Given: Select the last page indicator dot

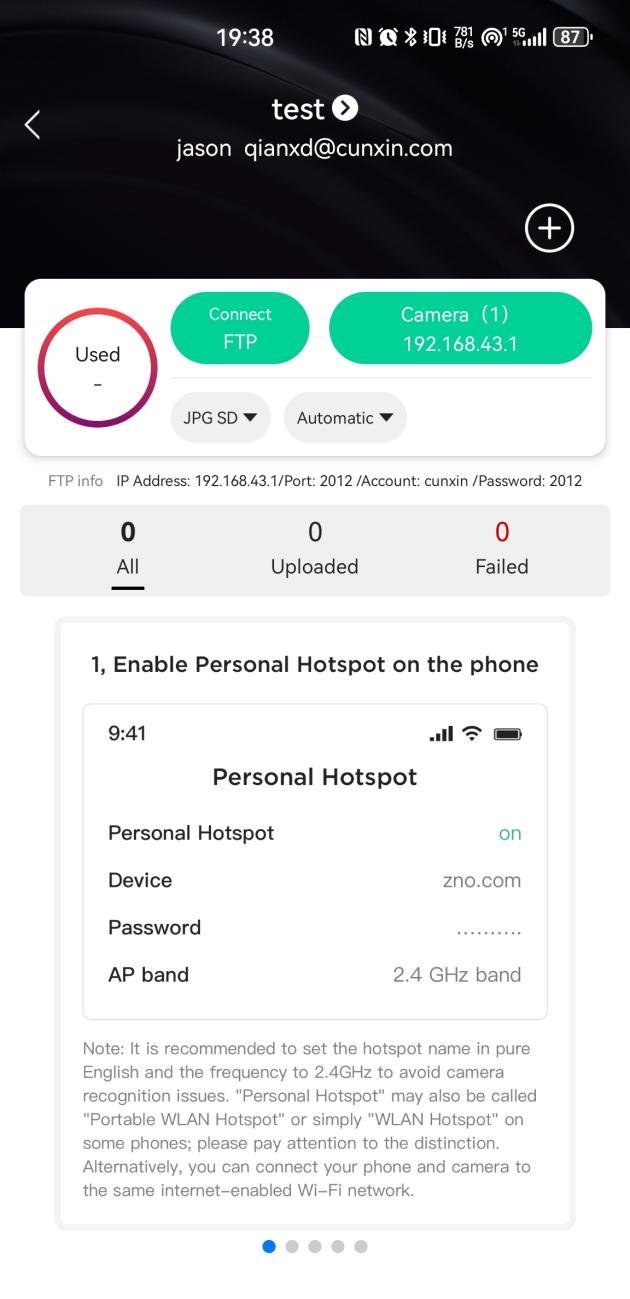Looking at the screenshot, I should coord(361,1246).
